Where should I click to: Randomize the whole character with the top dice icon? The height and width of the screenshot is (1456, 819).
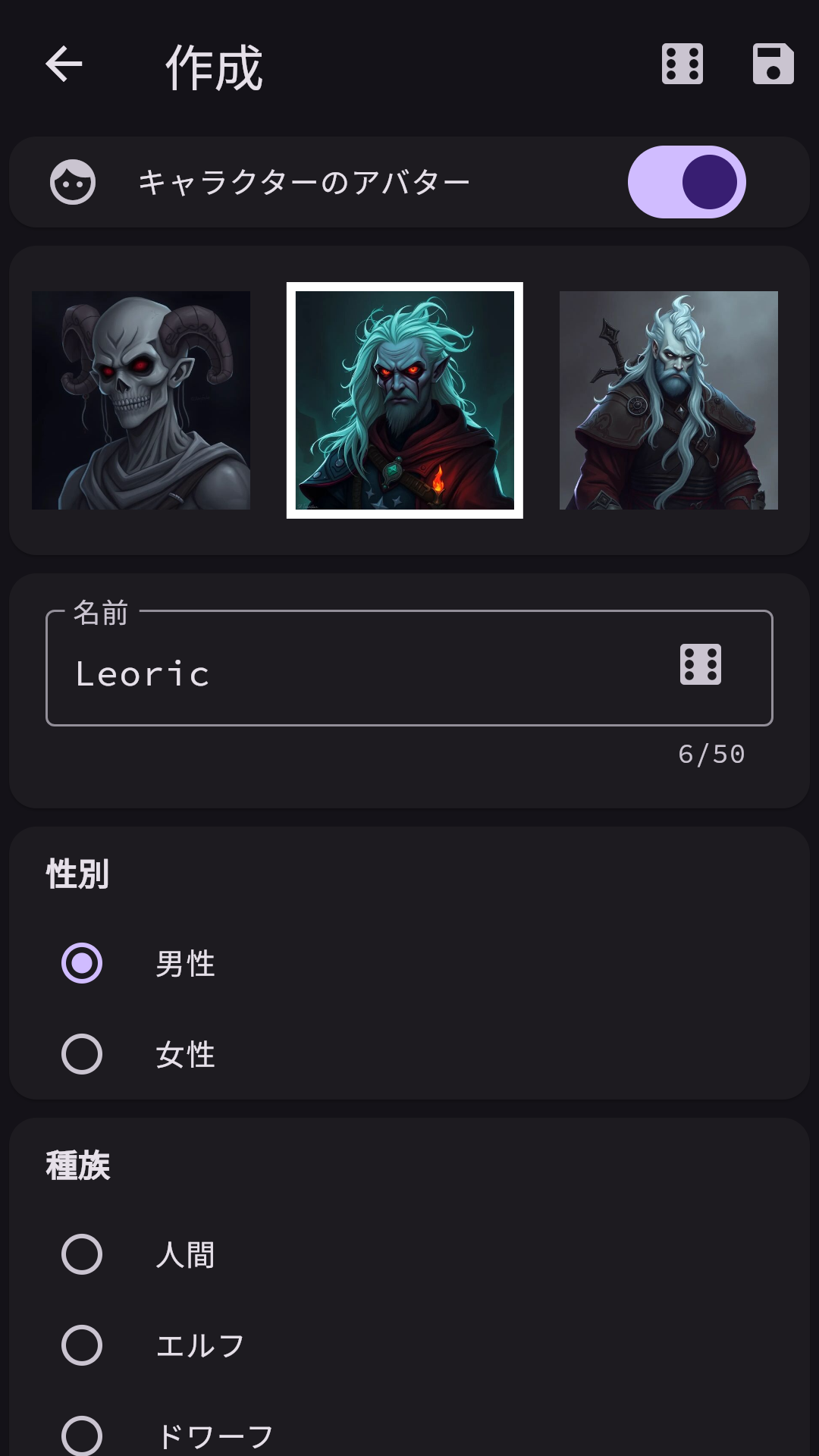pyautogui.click(x=682, y=64)
